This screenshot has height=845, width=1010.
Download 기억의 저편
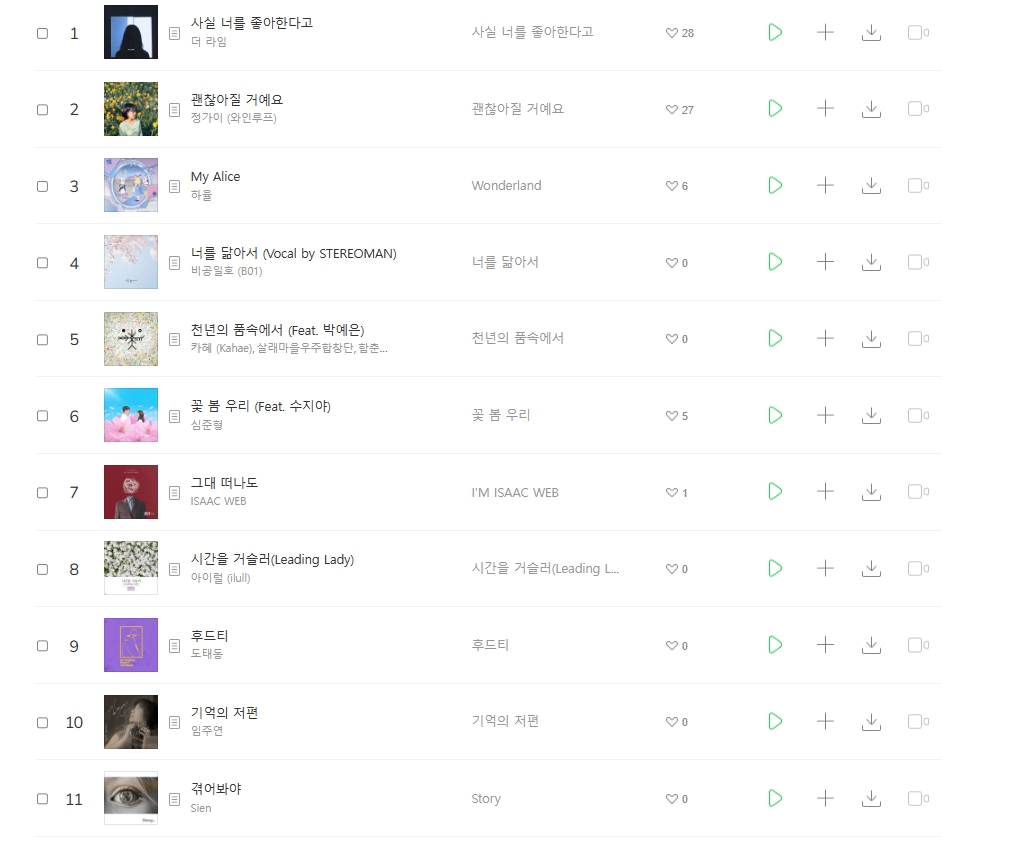[871, 721]
